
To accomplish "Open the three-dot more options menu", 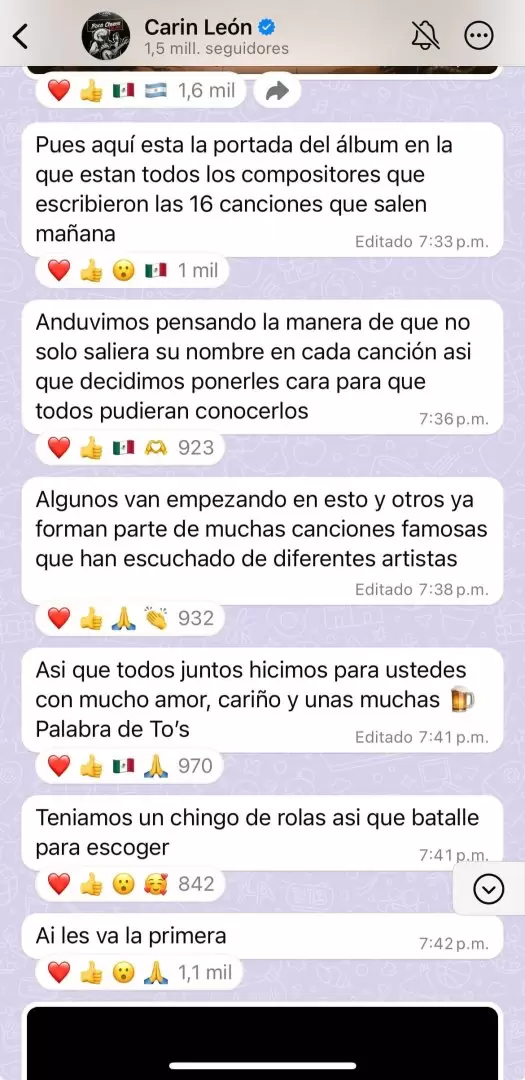I will point(479,36).
